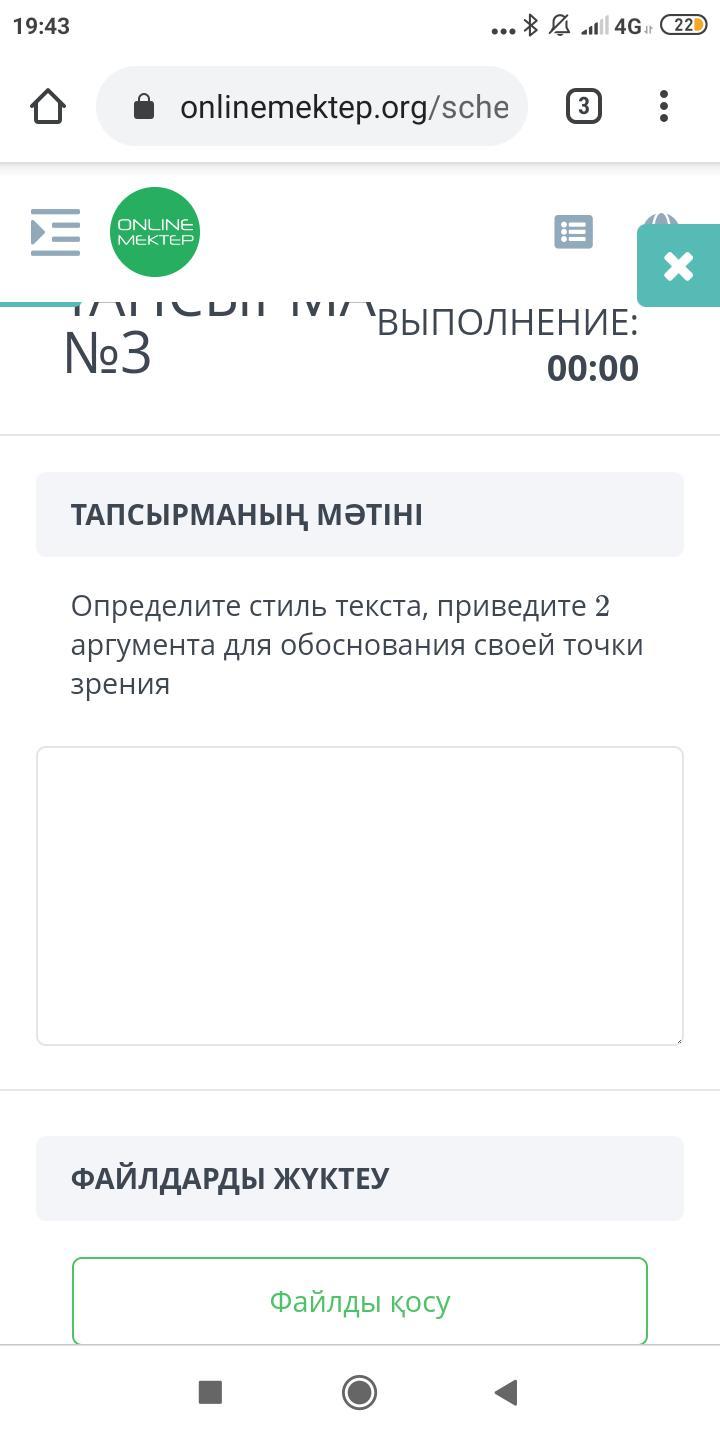The image size is (720, 1440).
Task: Tap the Файлды қосу button
Action: (360, 1301)
